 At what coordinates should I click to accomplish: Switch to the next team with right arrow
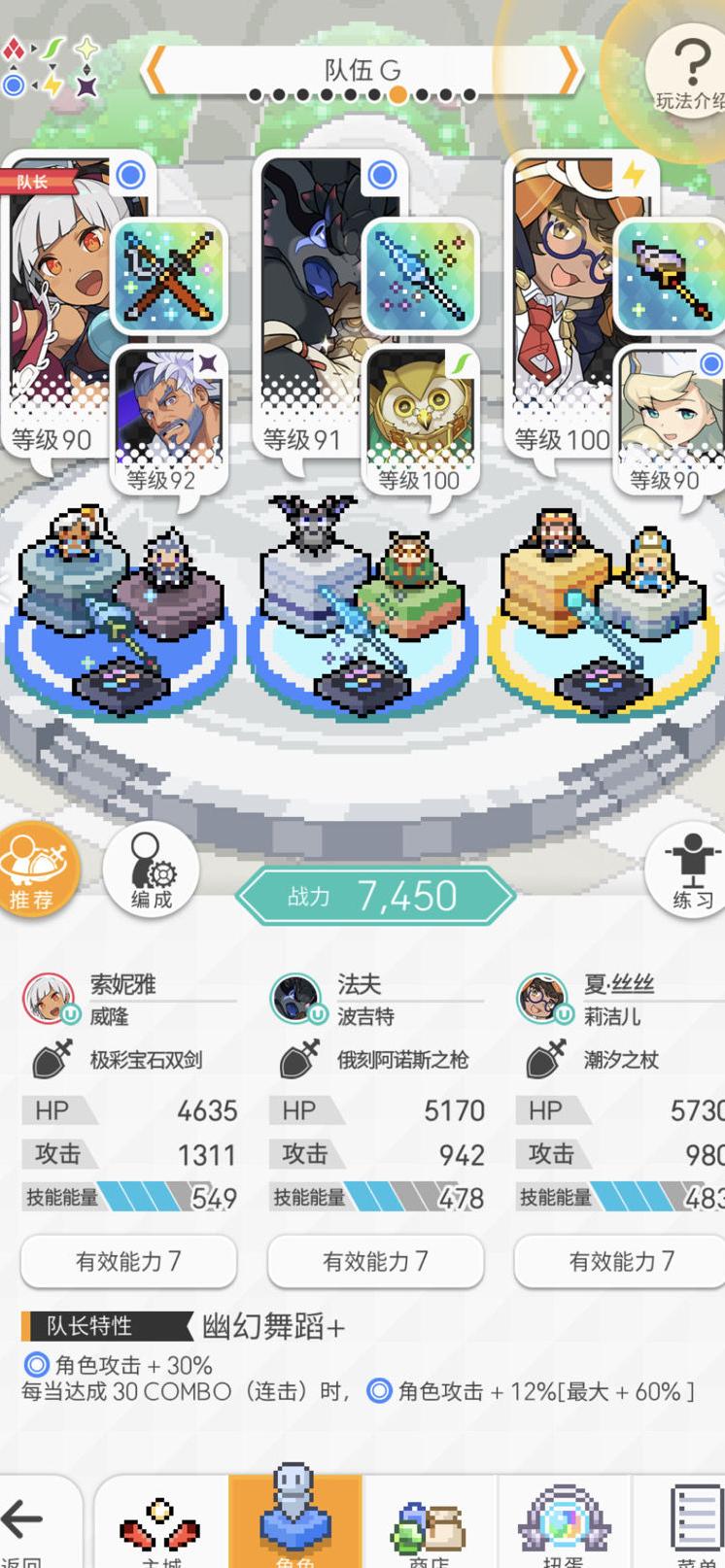pos(571,70)
